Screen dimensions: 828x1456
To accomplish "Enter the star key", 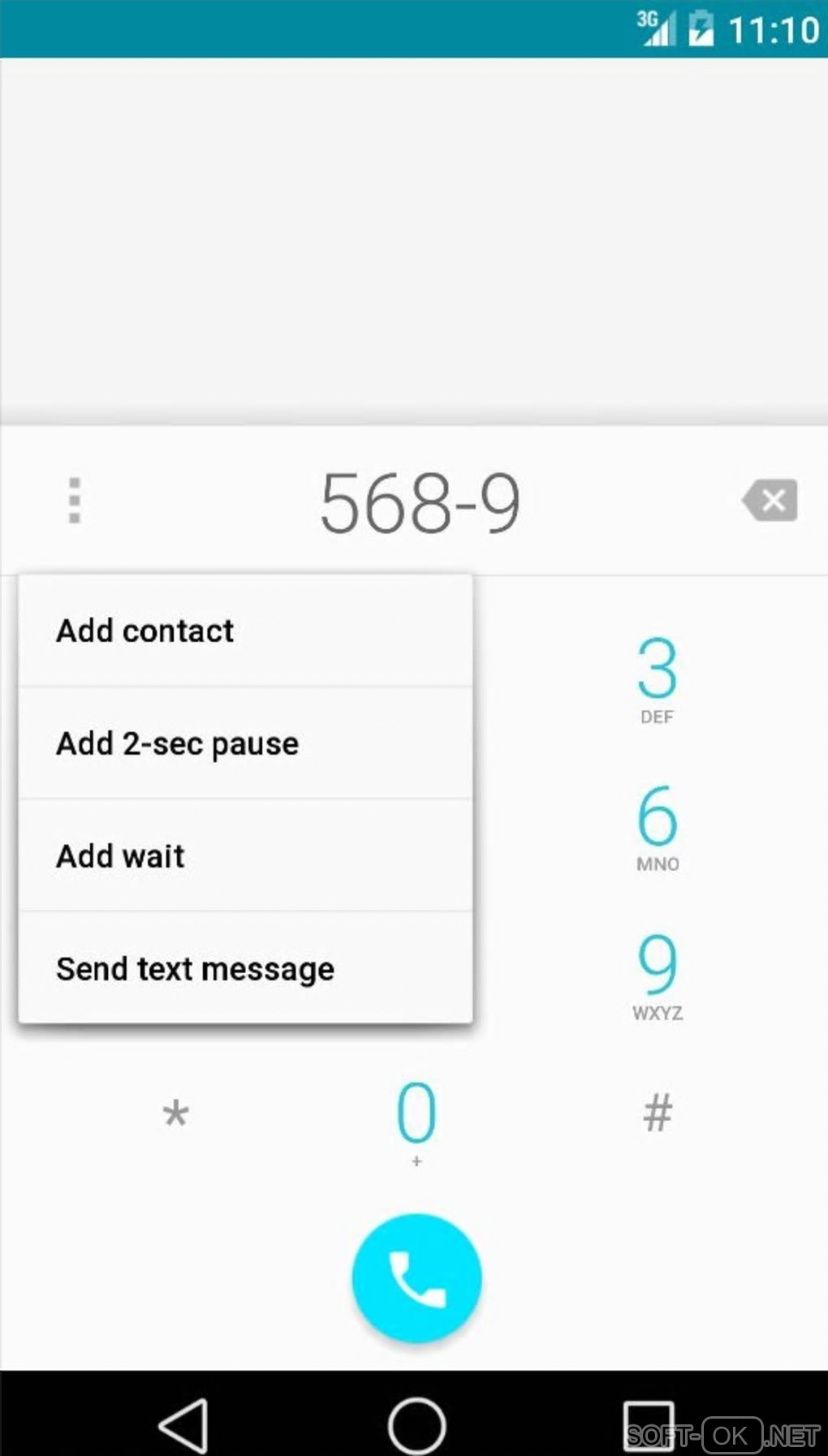I will pyautogui.click(x=175, y=1114).
